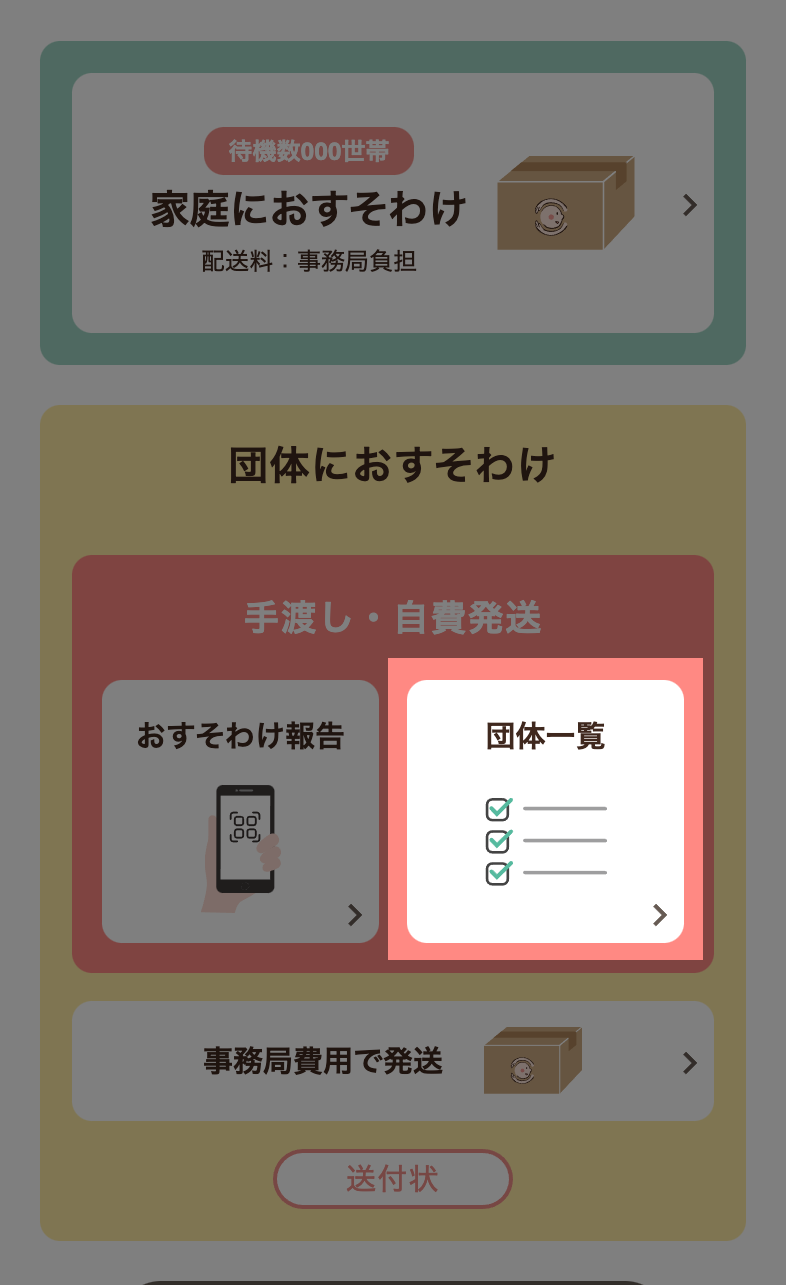Click the box icon on 事務局費用で発送 row
786x1285 pixels.
click(533, 1061)
